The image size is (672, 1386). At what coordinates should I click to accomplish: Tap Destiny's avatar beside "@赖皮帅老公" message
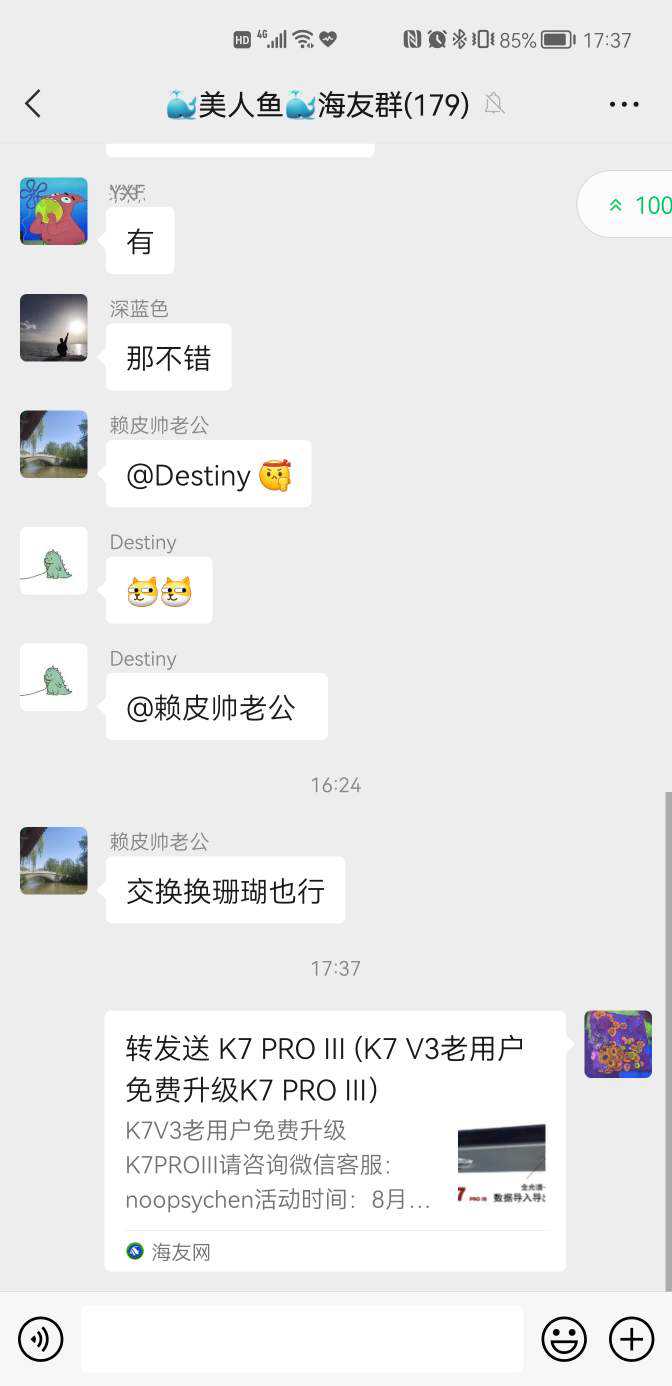click(54, 678)
